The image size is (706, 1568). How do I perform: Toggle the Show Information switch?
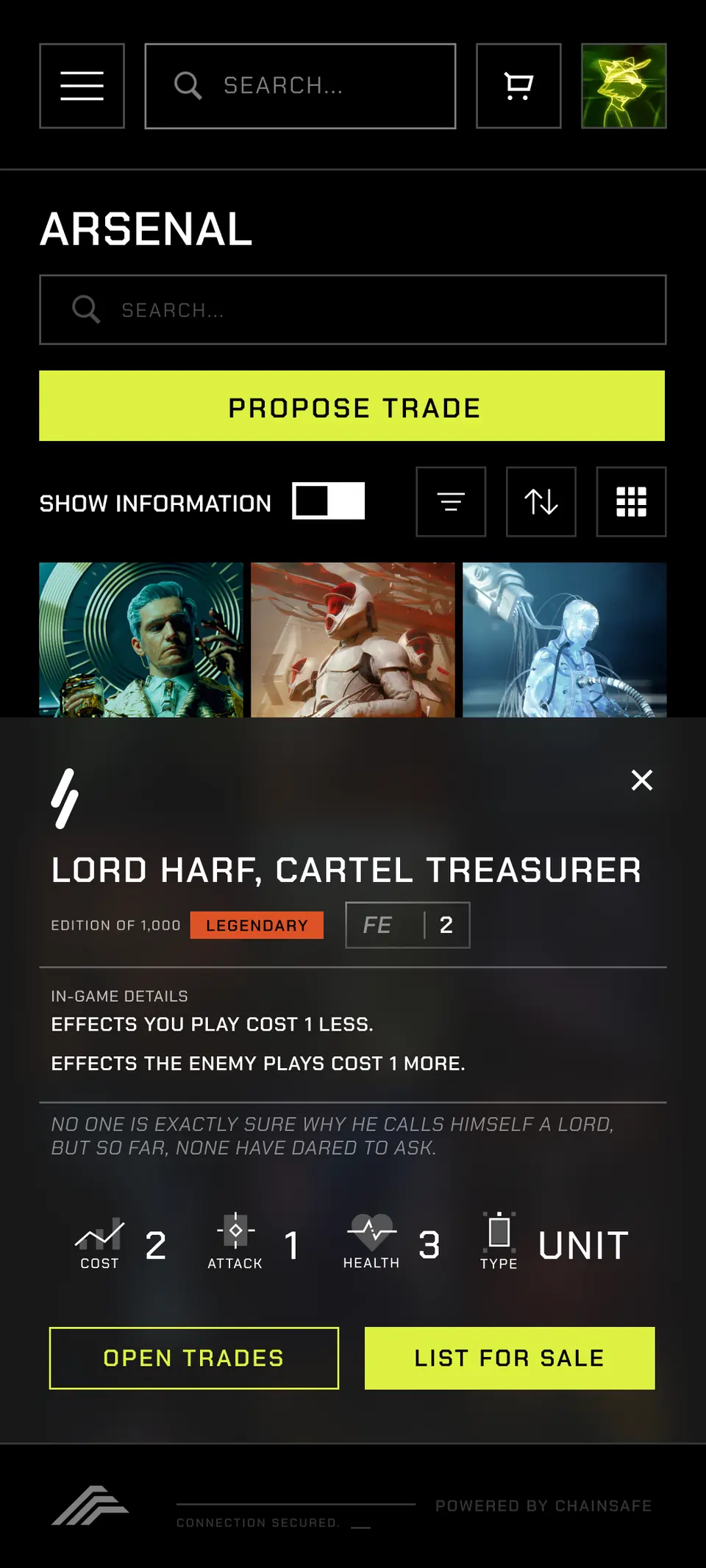tap(329, 501)
